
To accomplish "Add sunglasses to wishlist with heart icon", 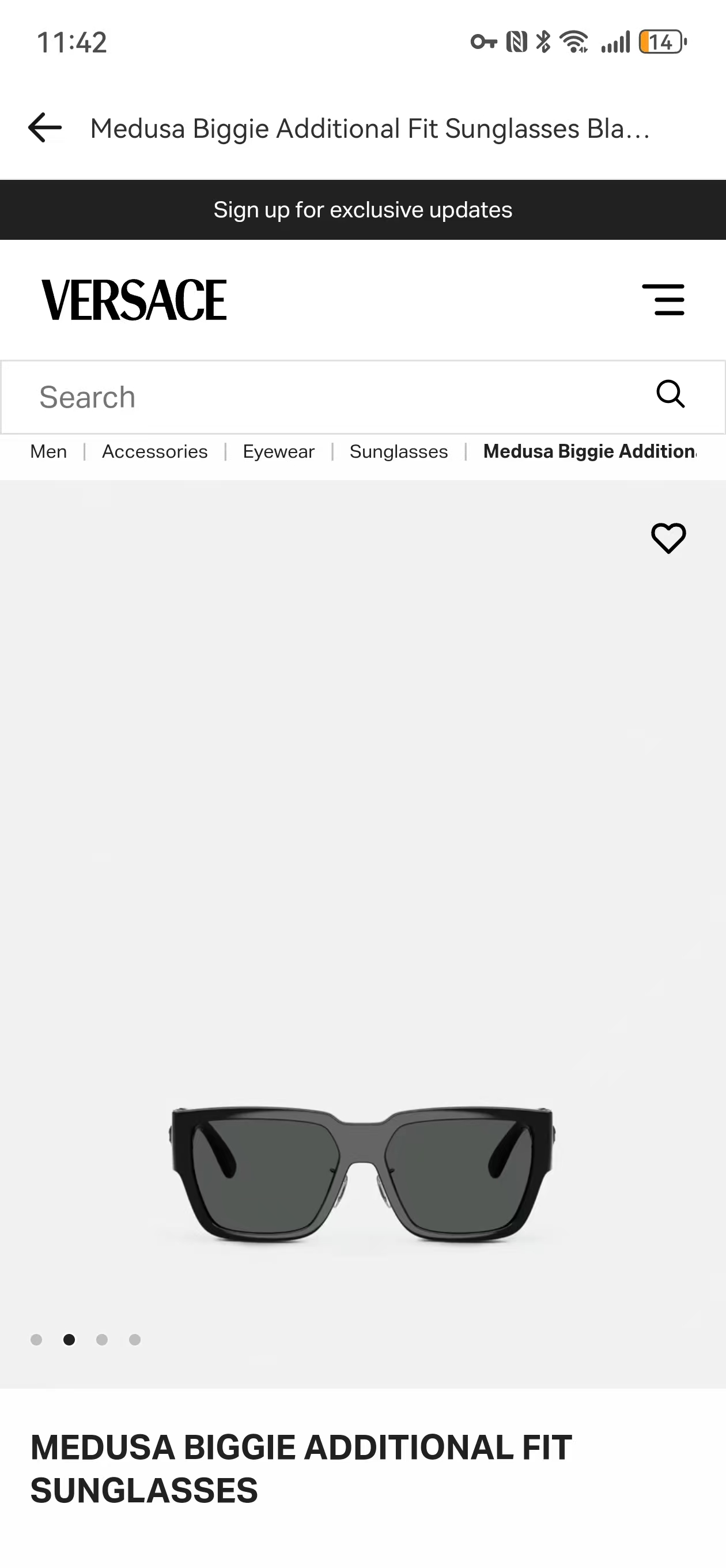I will pyautogui.click(x=668, y=538).
